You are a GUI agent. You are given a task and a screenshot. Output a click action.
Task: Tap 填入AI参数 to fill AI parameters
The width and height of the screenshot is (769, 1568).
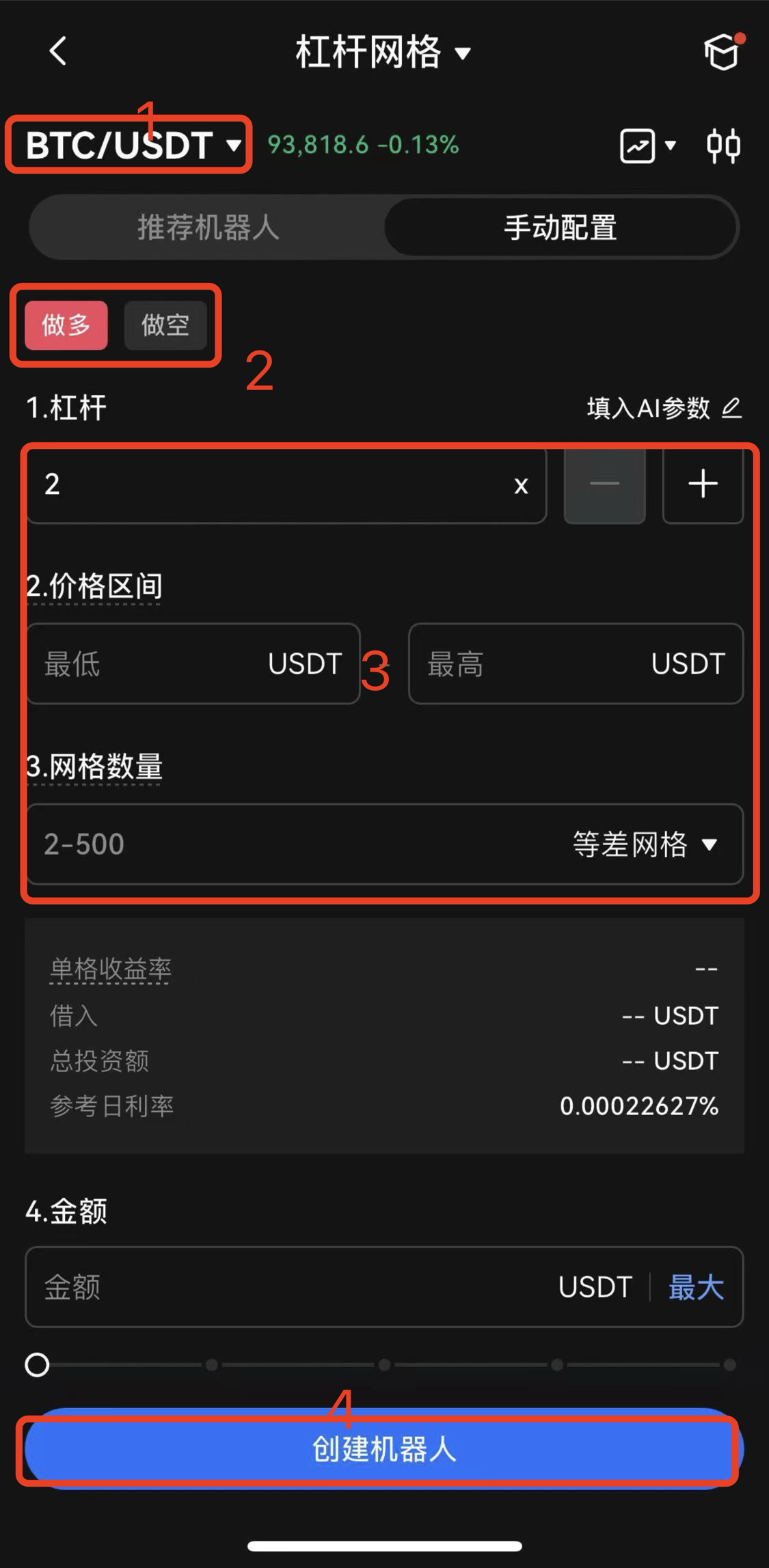(663, 409)
